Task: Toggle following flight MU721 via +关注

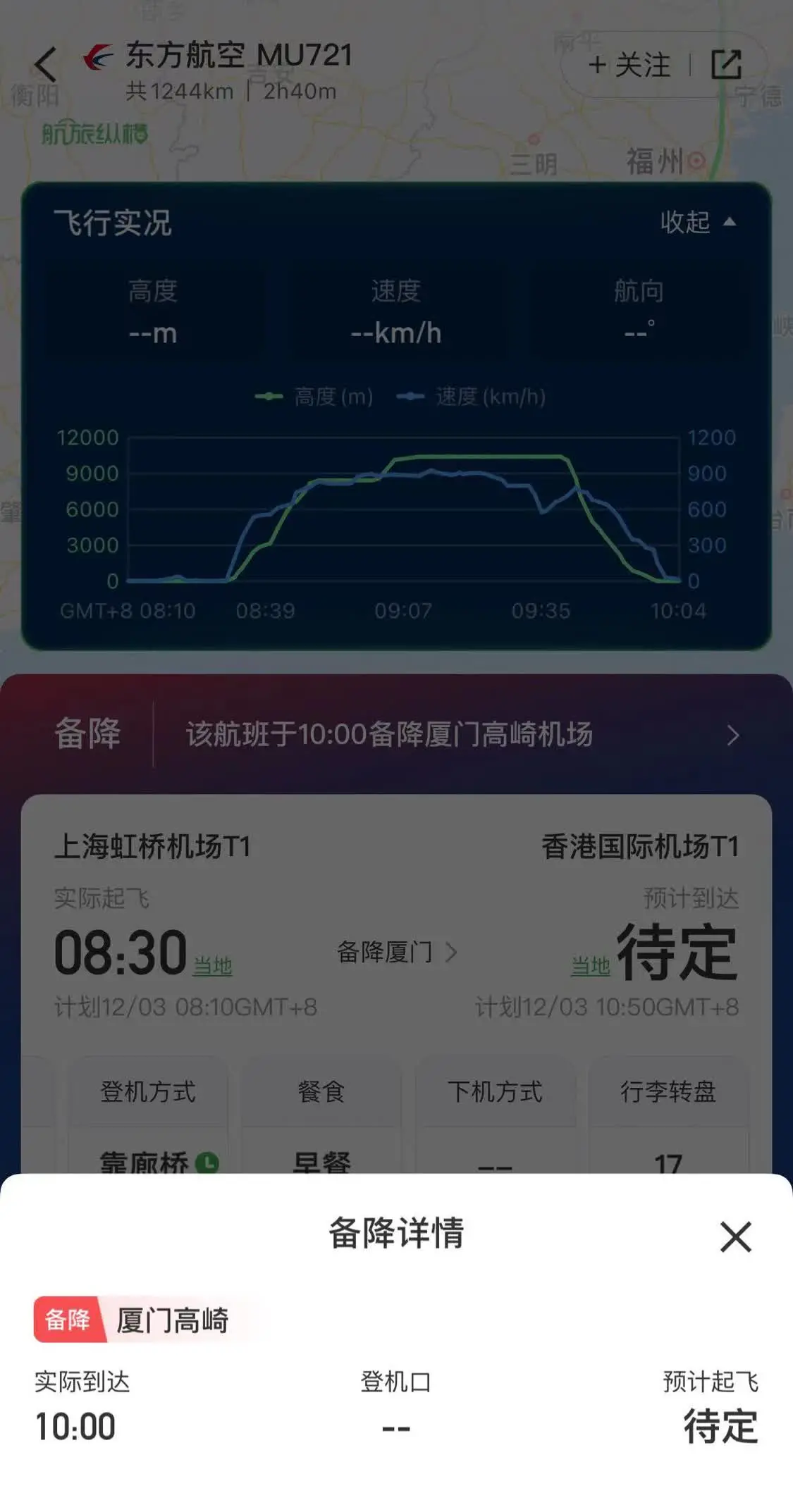Action: pyautogui.click(x=629, y=66)
